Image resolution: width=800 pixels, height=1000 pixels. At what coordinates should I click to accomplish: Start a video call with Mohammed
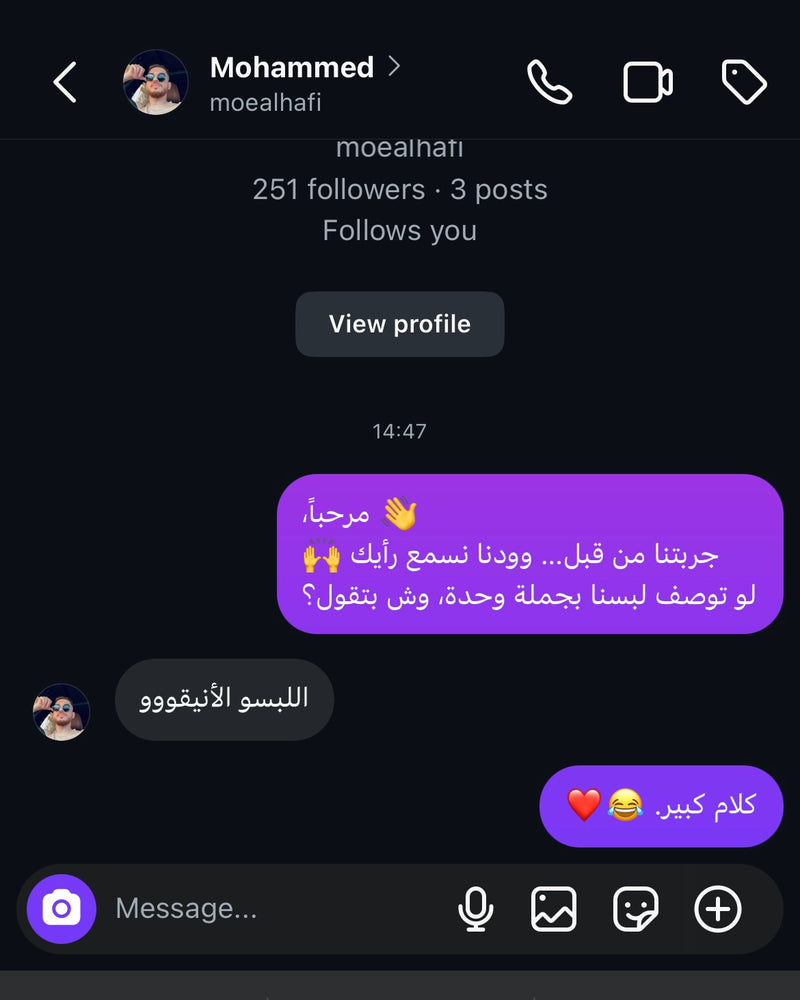(648, 83)
